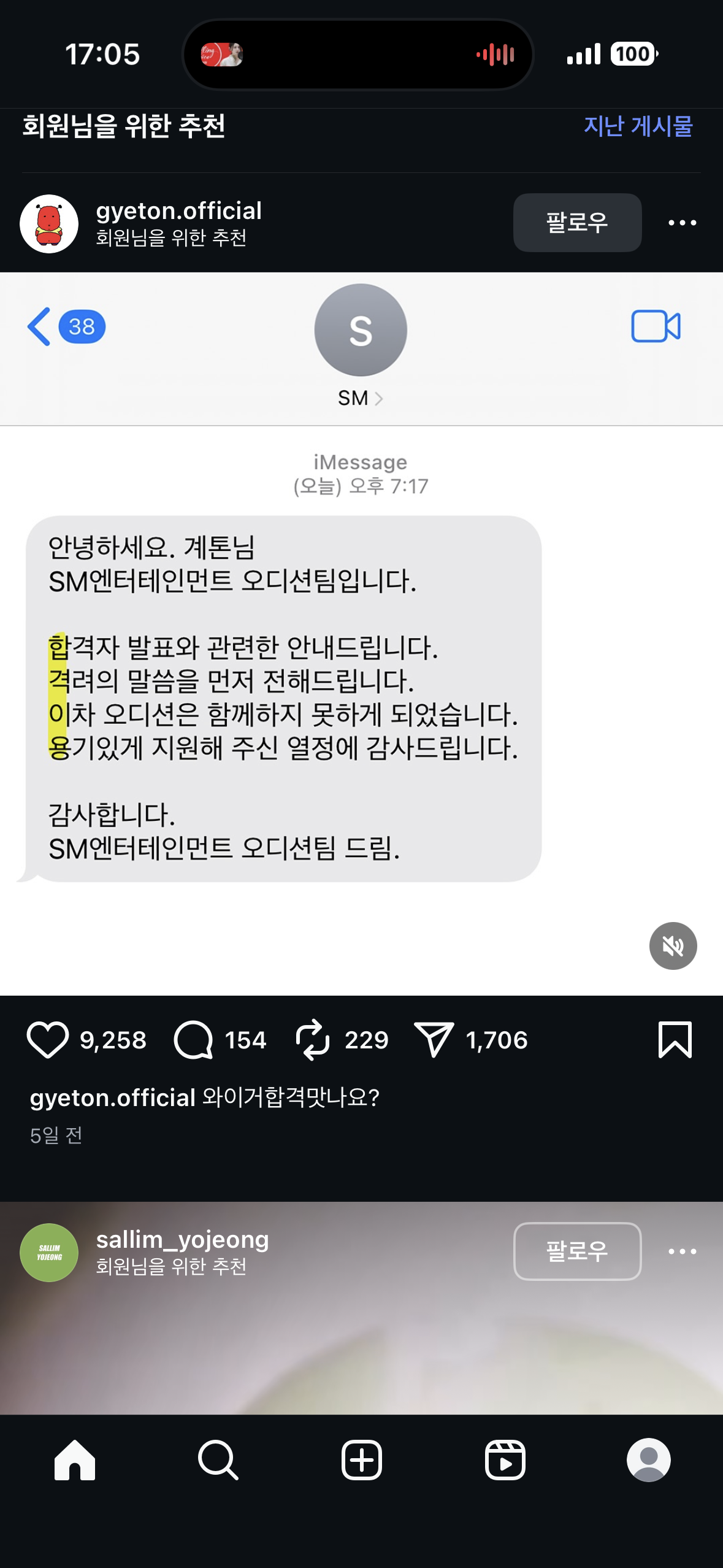
Task: Open more options on gyeton.official post
Action: pos(682,223)
